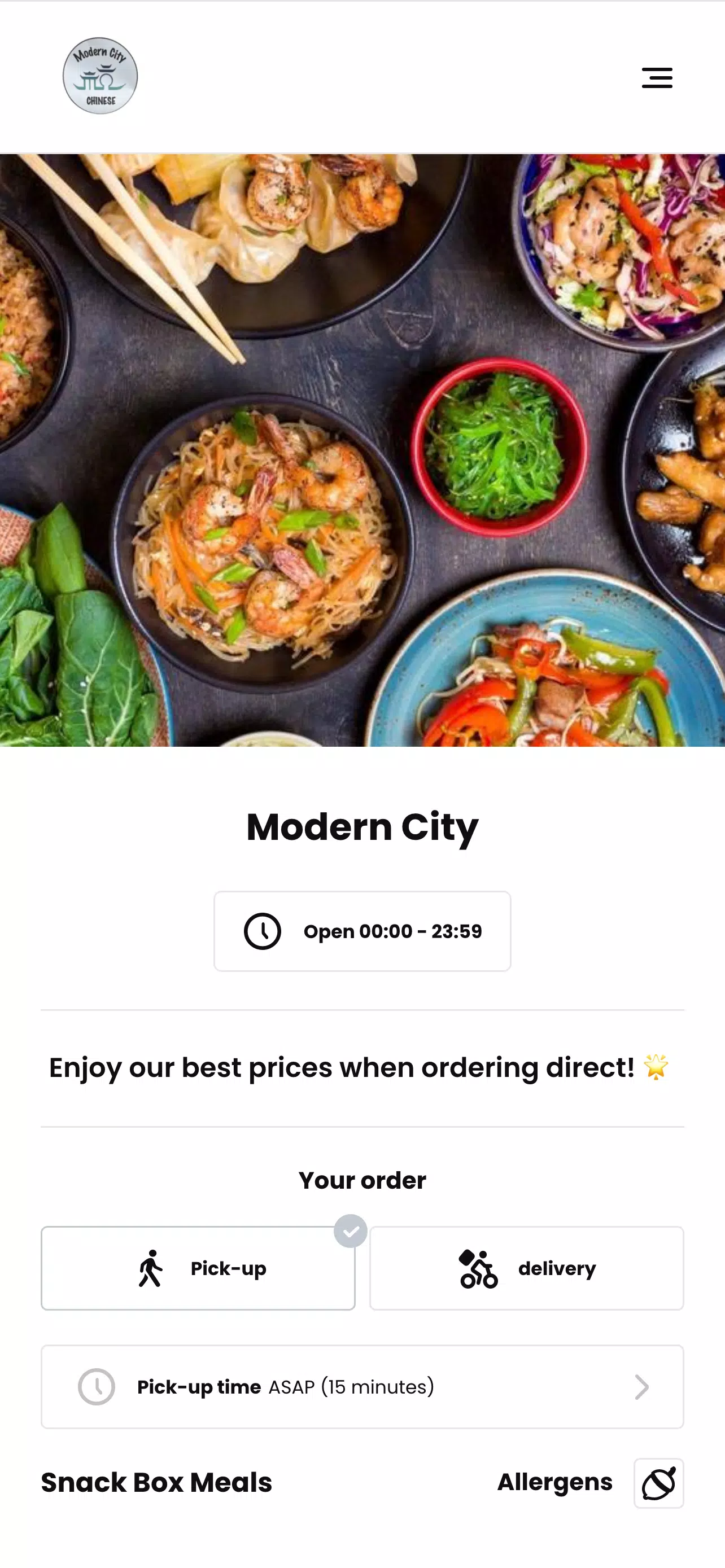Change the Pick-up time

362,1387
